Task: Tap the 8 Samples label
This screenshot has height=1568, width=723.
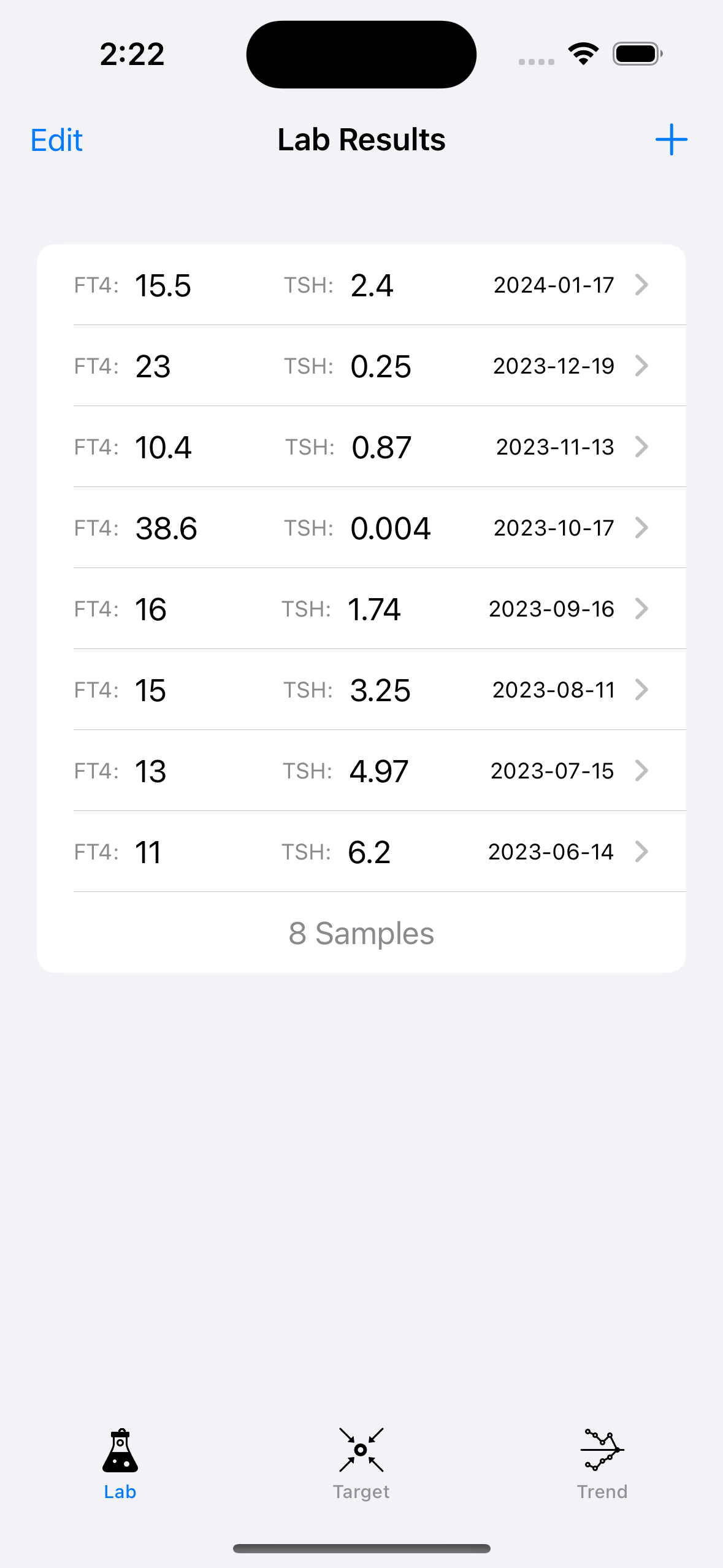Action: 361,933
